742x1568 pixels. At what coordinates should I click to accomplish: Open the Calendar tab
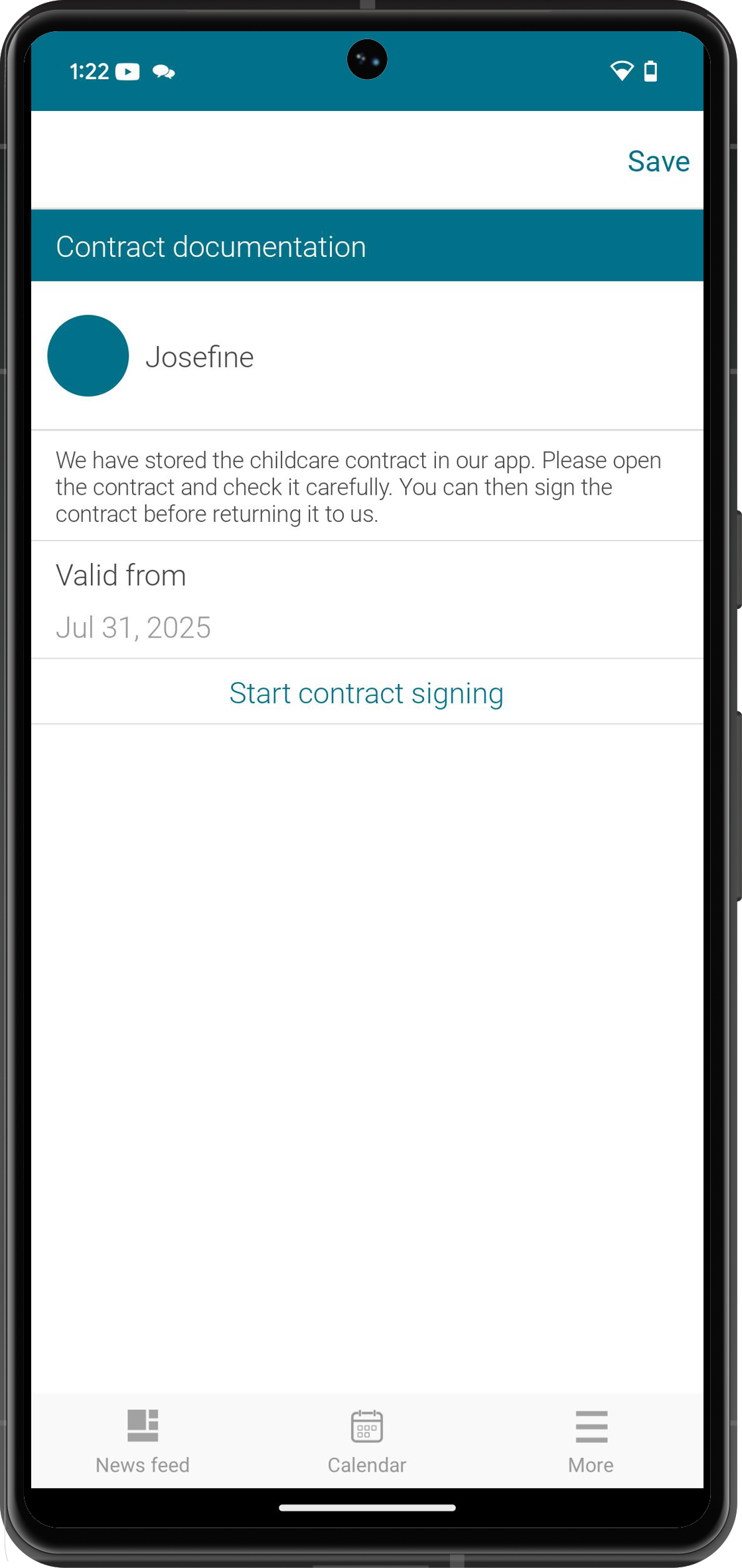[367, 1441]
